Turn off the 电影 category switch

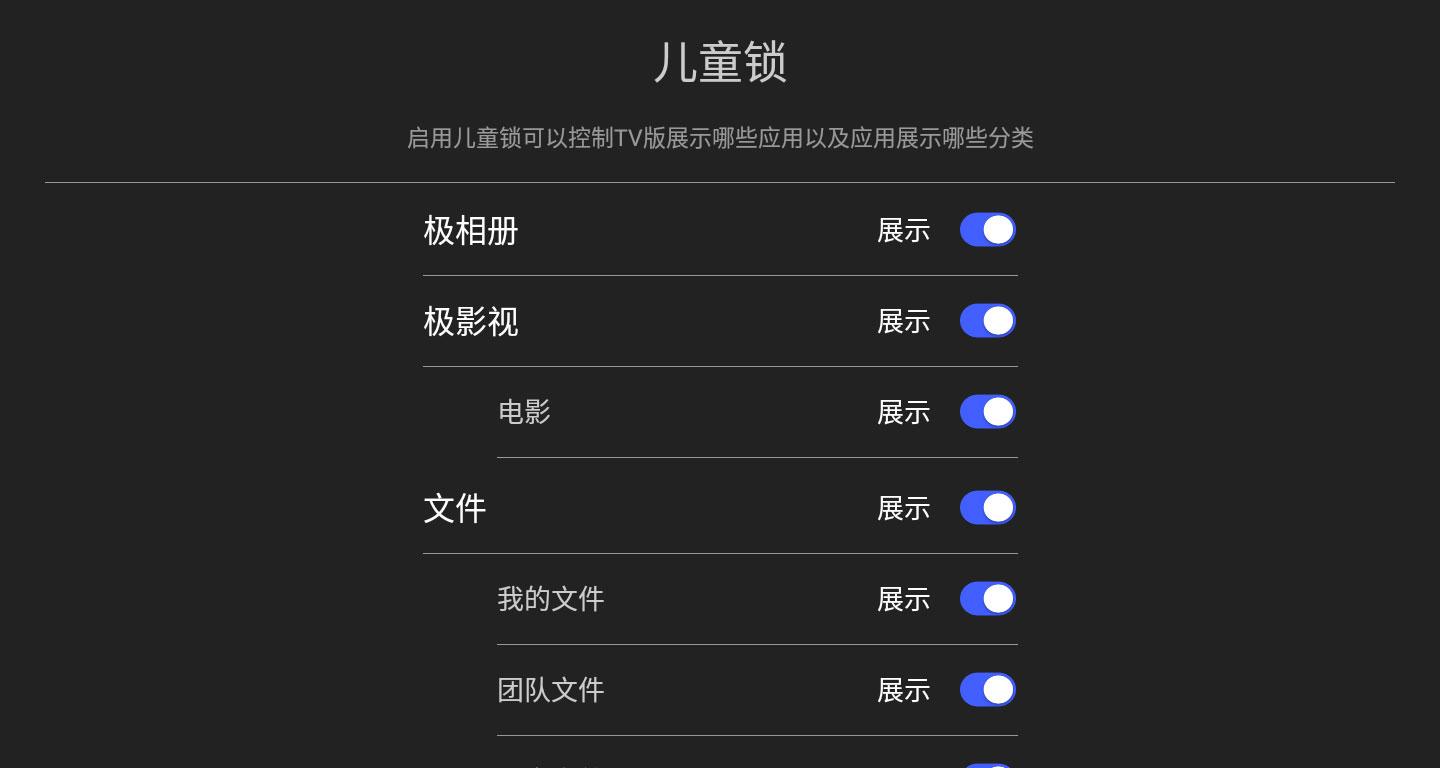point(987,412)
